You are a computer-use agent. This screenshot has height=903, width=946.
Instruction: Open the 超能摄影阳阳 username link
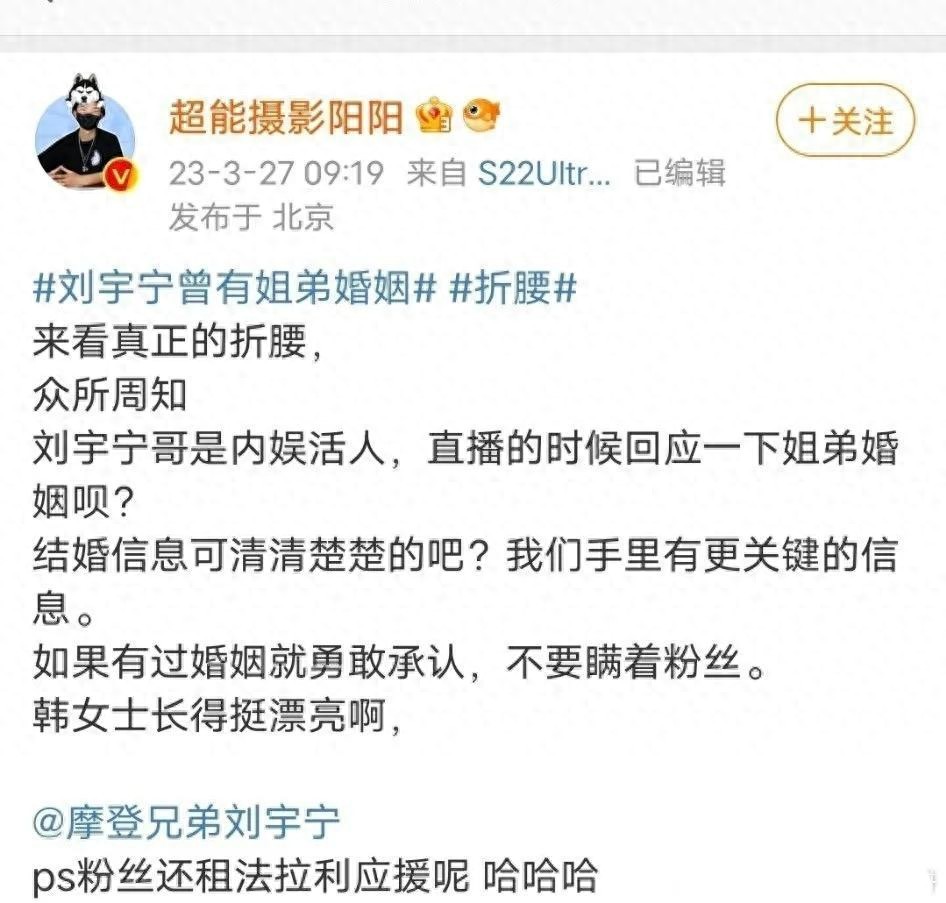[x=285, y=118]
